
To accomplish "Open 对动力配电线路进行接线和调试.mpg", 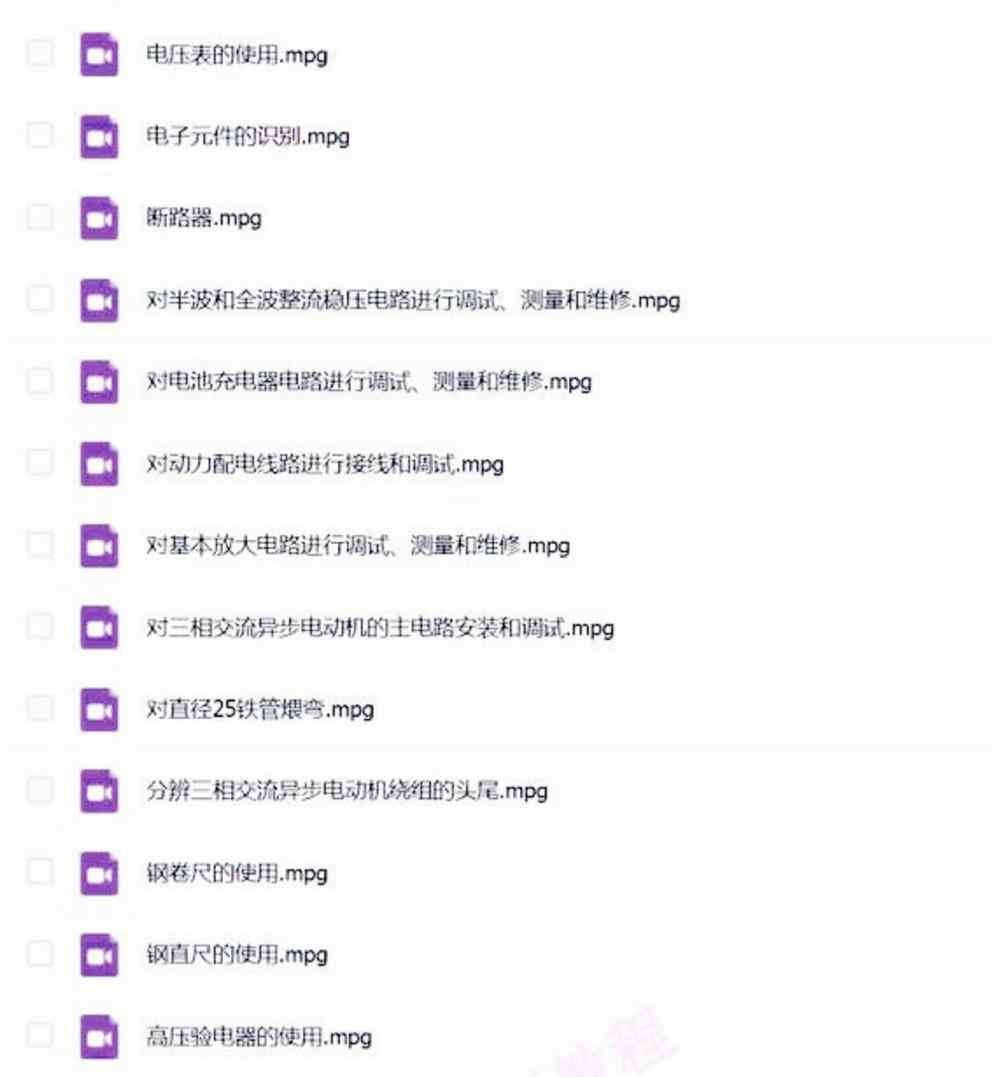I will (x=324, y=464).
